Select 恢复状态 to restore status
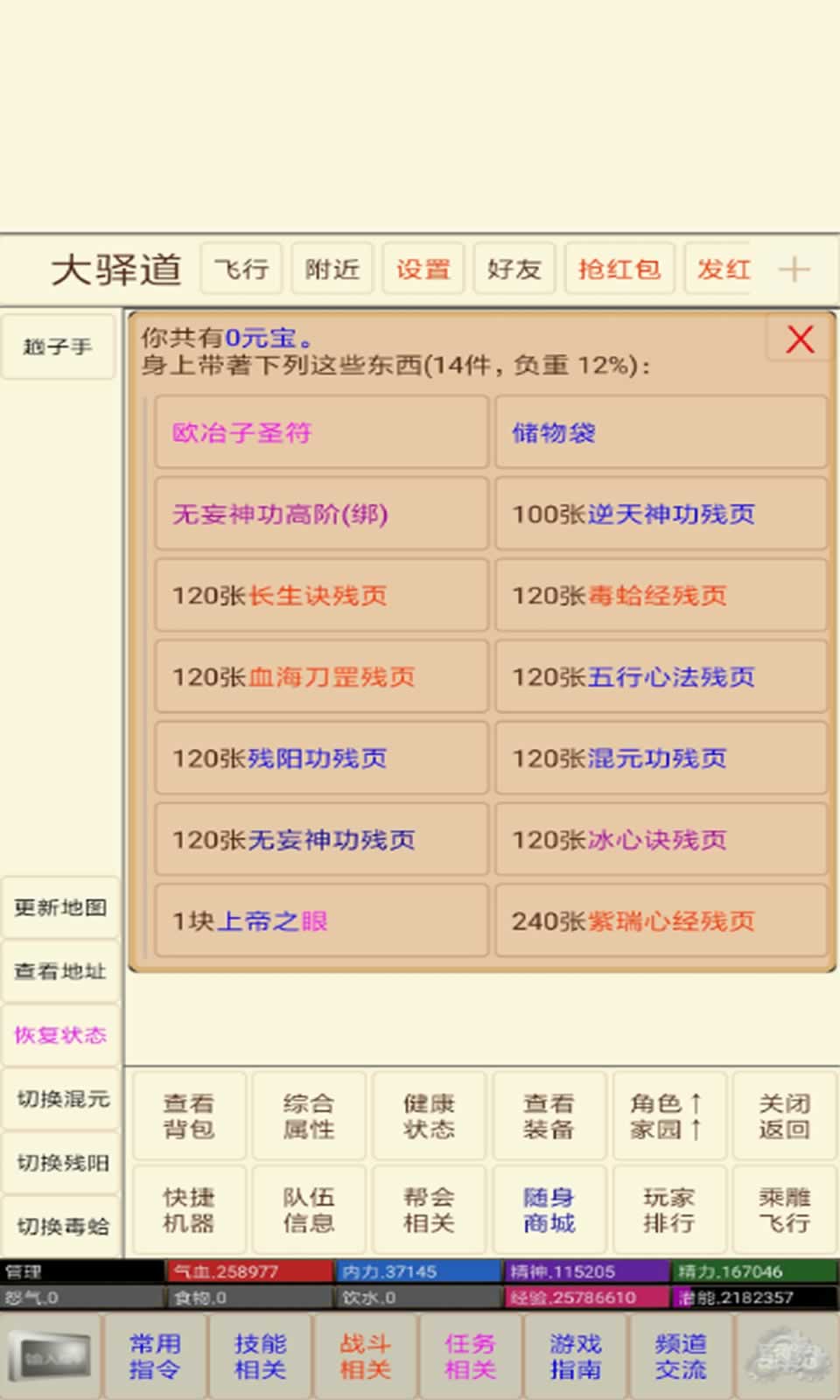 click(x=59, y=1035)
